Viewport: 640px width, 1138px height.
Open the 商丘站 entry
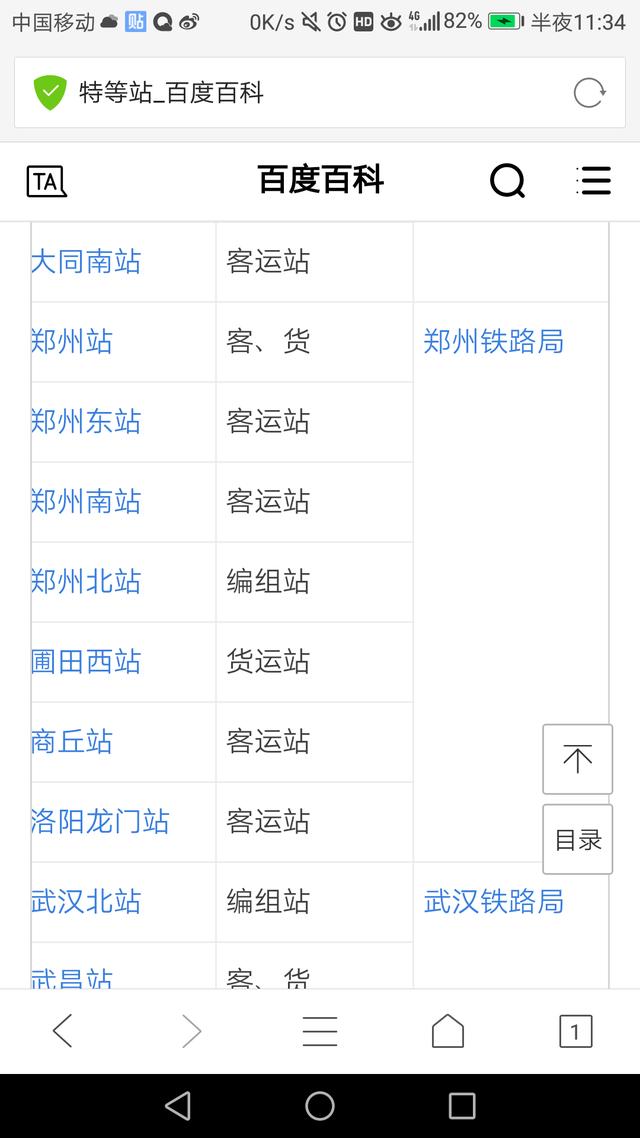[72, 741]
